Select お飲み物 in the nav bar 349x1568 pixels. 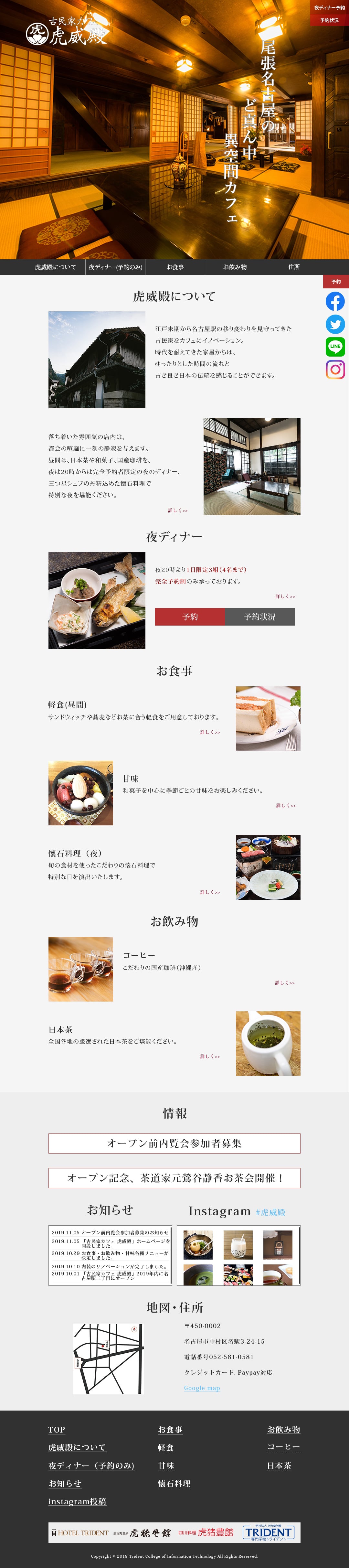[235, 267]
